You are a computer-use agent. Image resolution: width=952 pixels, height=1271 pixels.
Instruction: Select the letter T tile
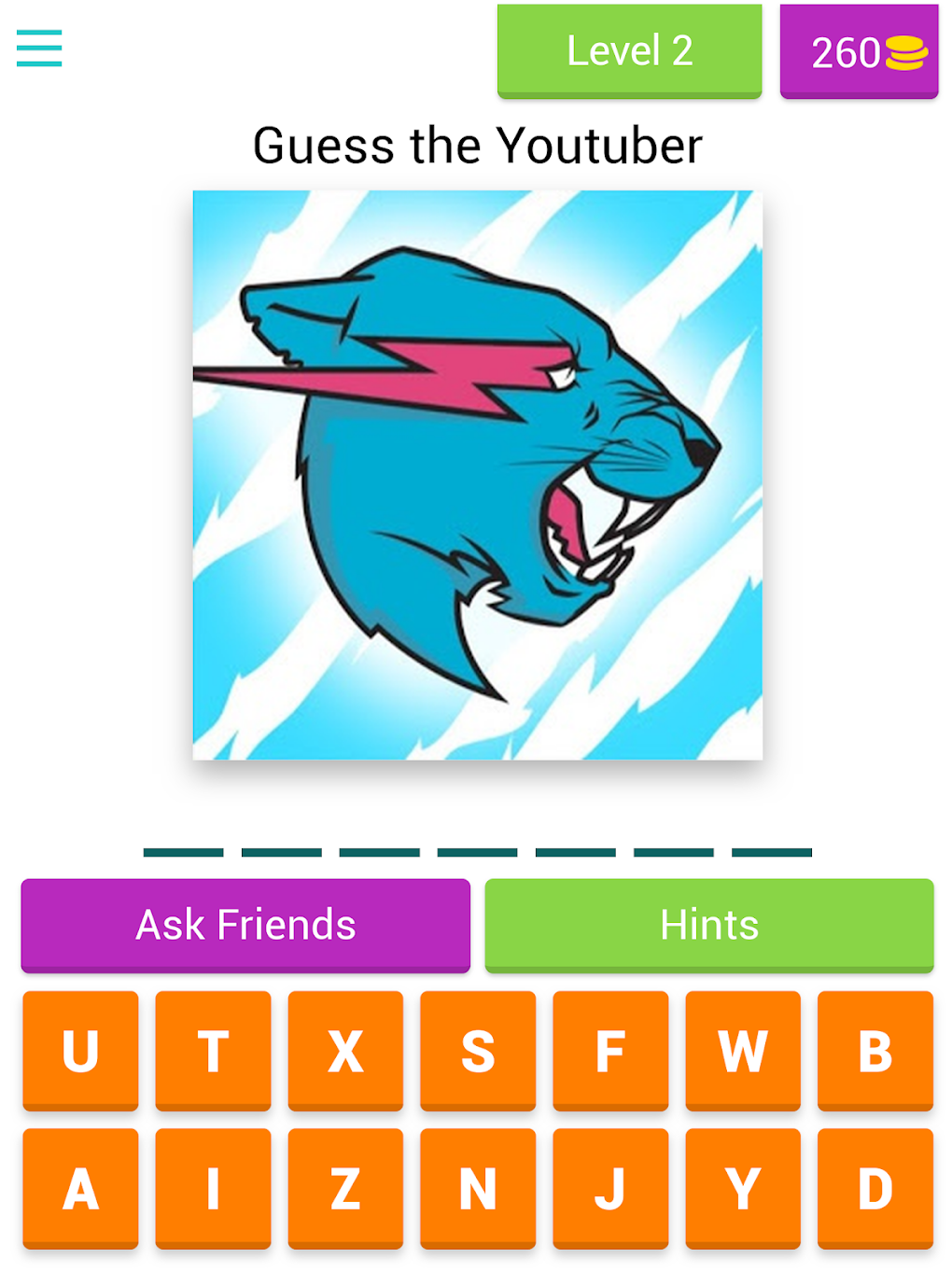[212, 1052]
